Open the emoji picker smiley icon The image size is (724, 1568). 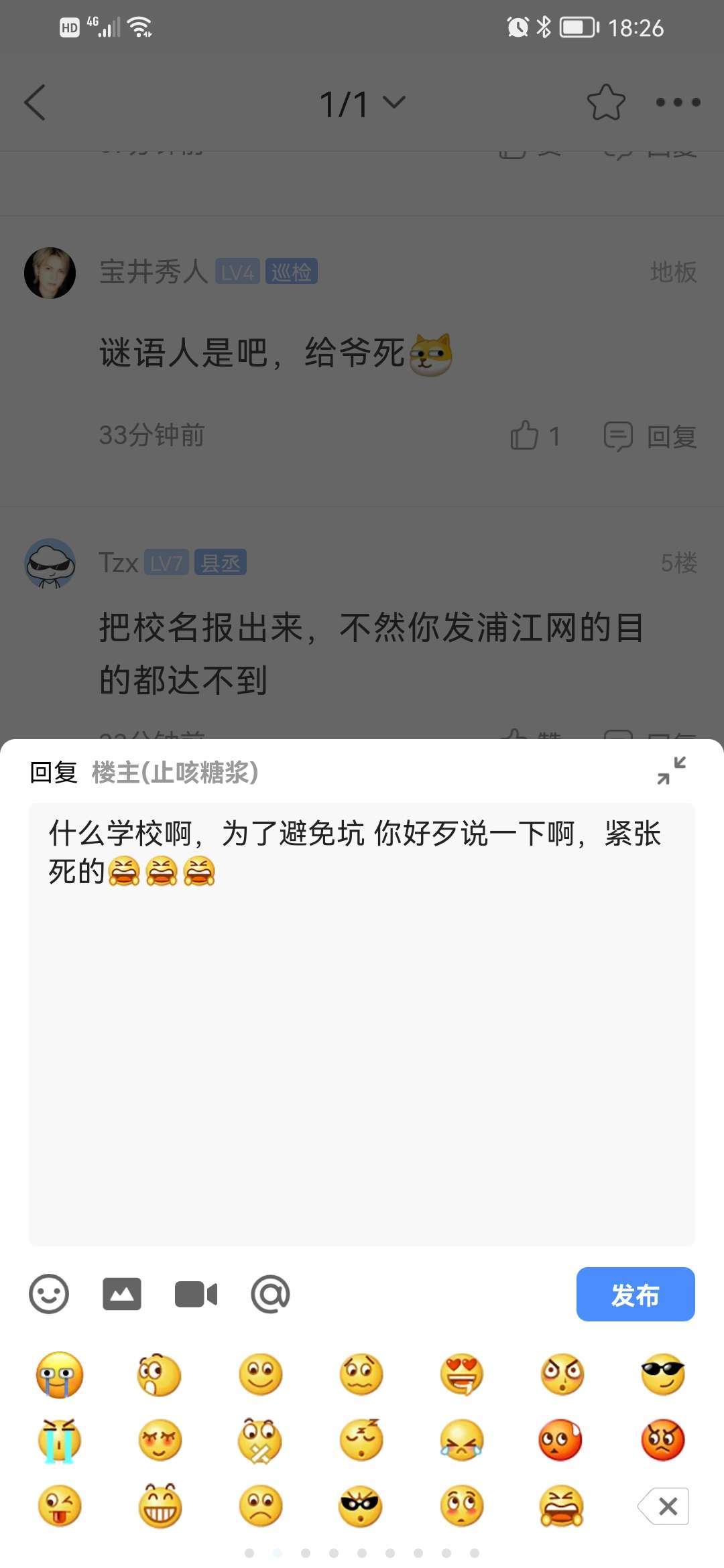coord(49,1294)
